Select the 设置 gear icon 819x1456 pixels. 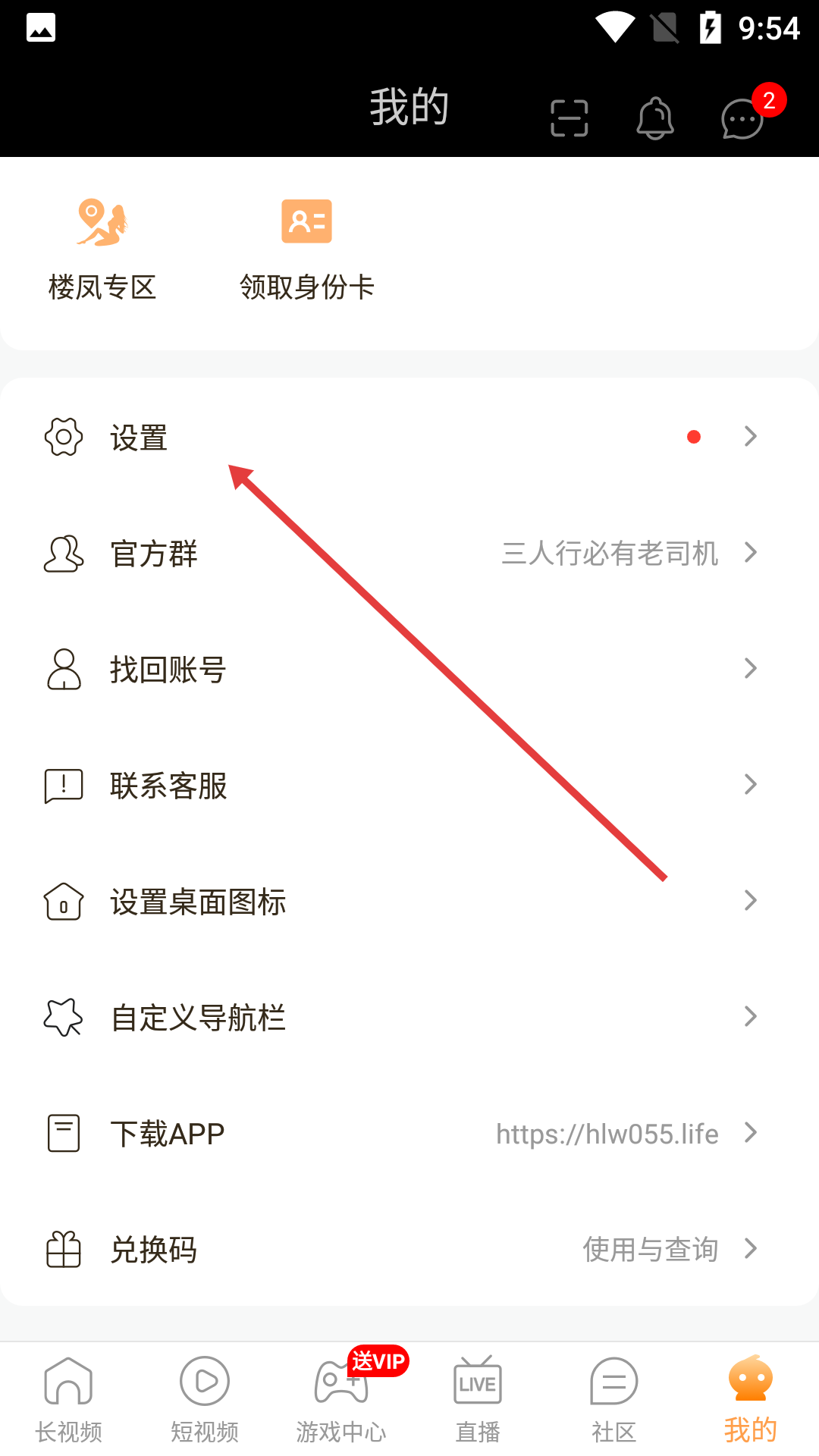[63, 437]
